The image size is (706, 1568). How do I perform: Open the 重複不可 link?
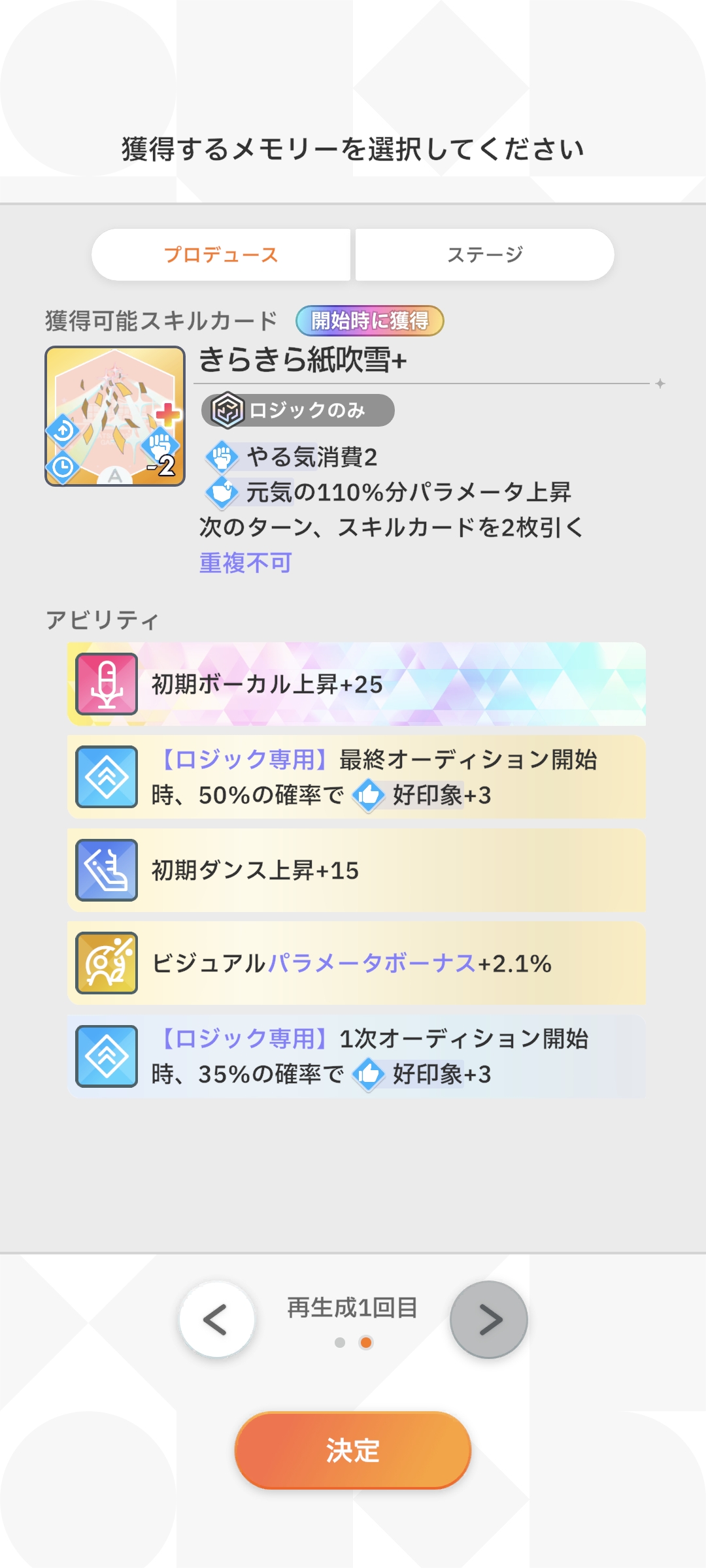pyautogui.click(x=246, y=563)
